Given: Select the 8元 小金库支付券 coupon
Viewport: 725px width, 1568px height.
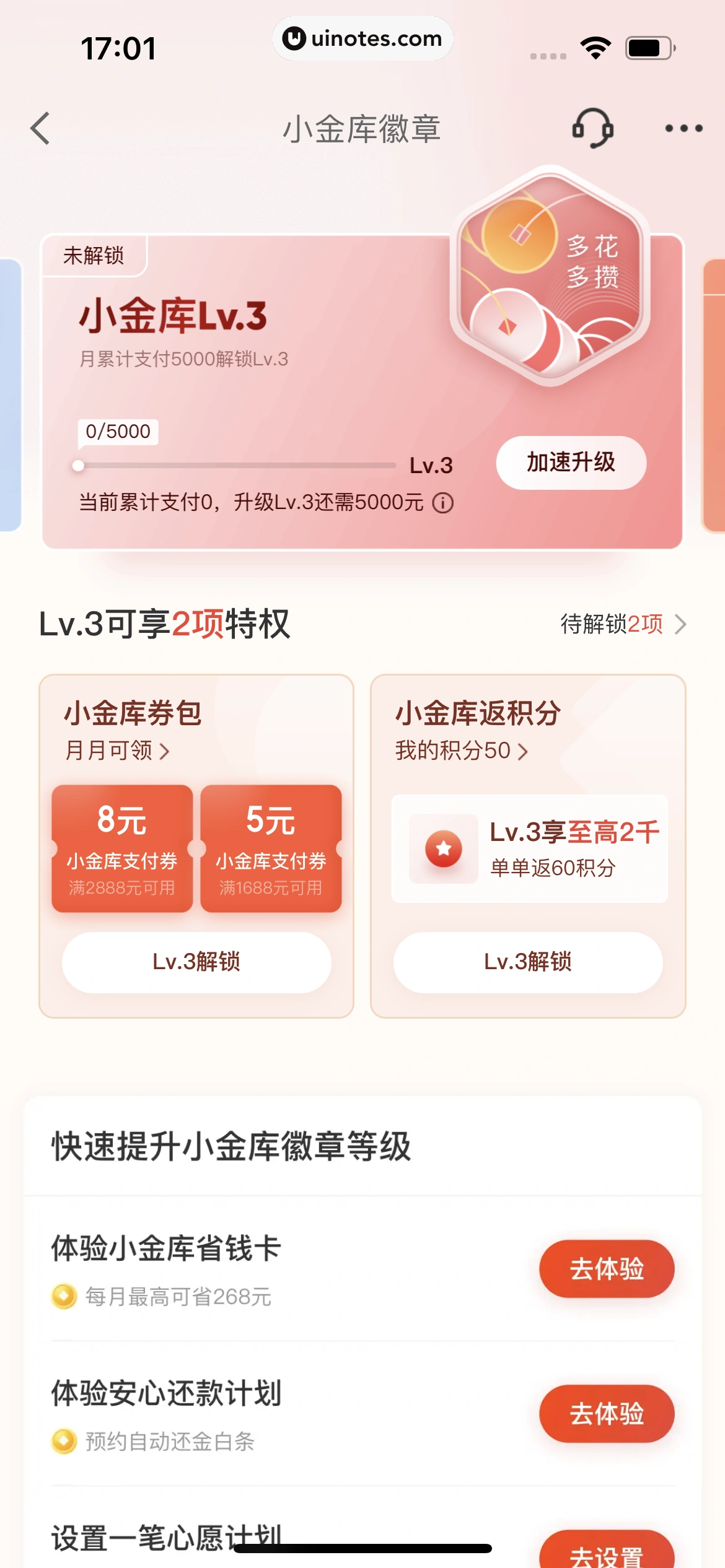Looking at the screenshot, I should click(x=122, y=848).
